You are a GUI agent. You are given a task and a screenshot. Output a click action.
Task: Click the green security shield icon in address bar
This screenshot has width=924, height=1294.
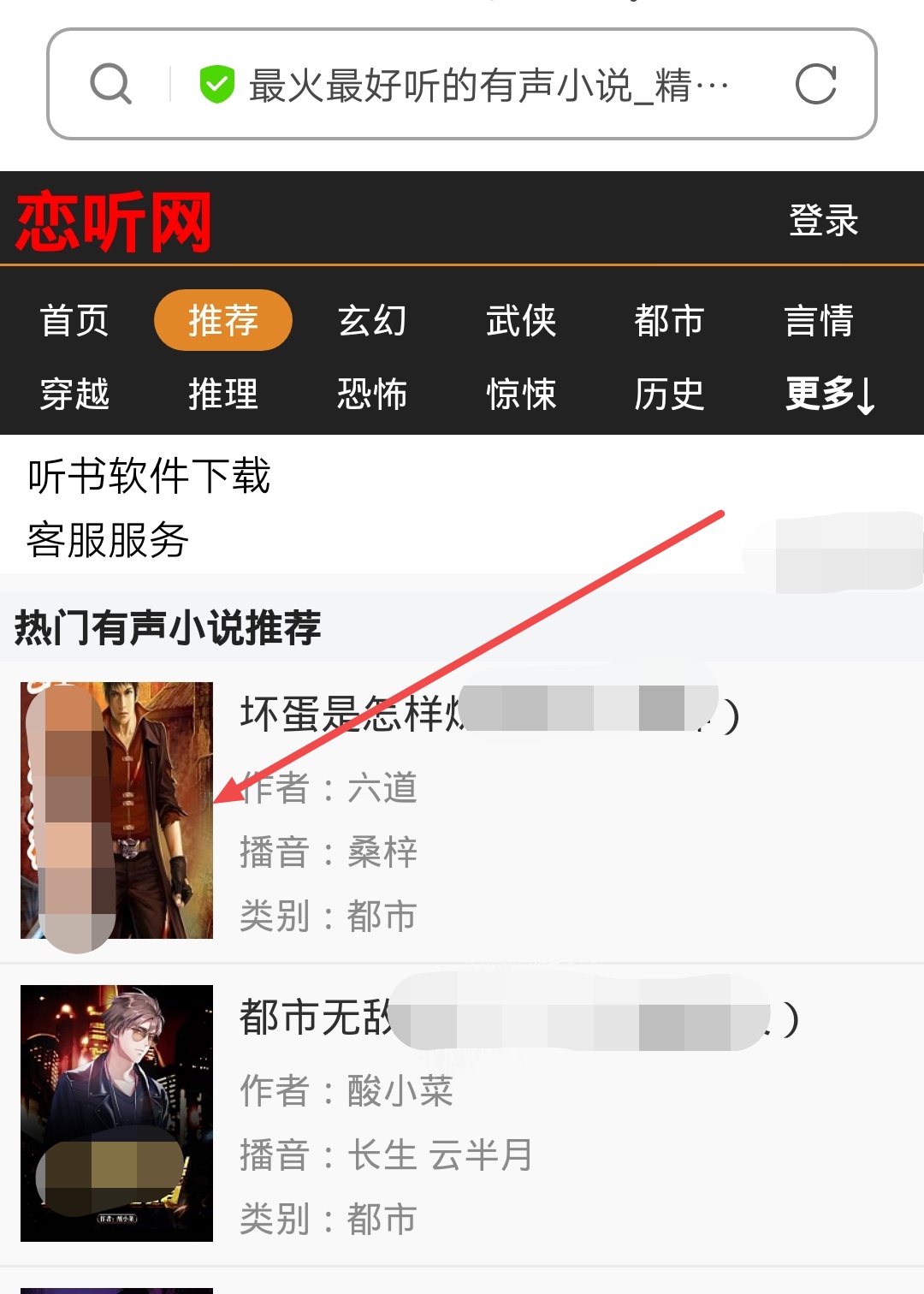tap(216, 85)
